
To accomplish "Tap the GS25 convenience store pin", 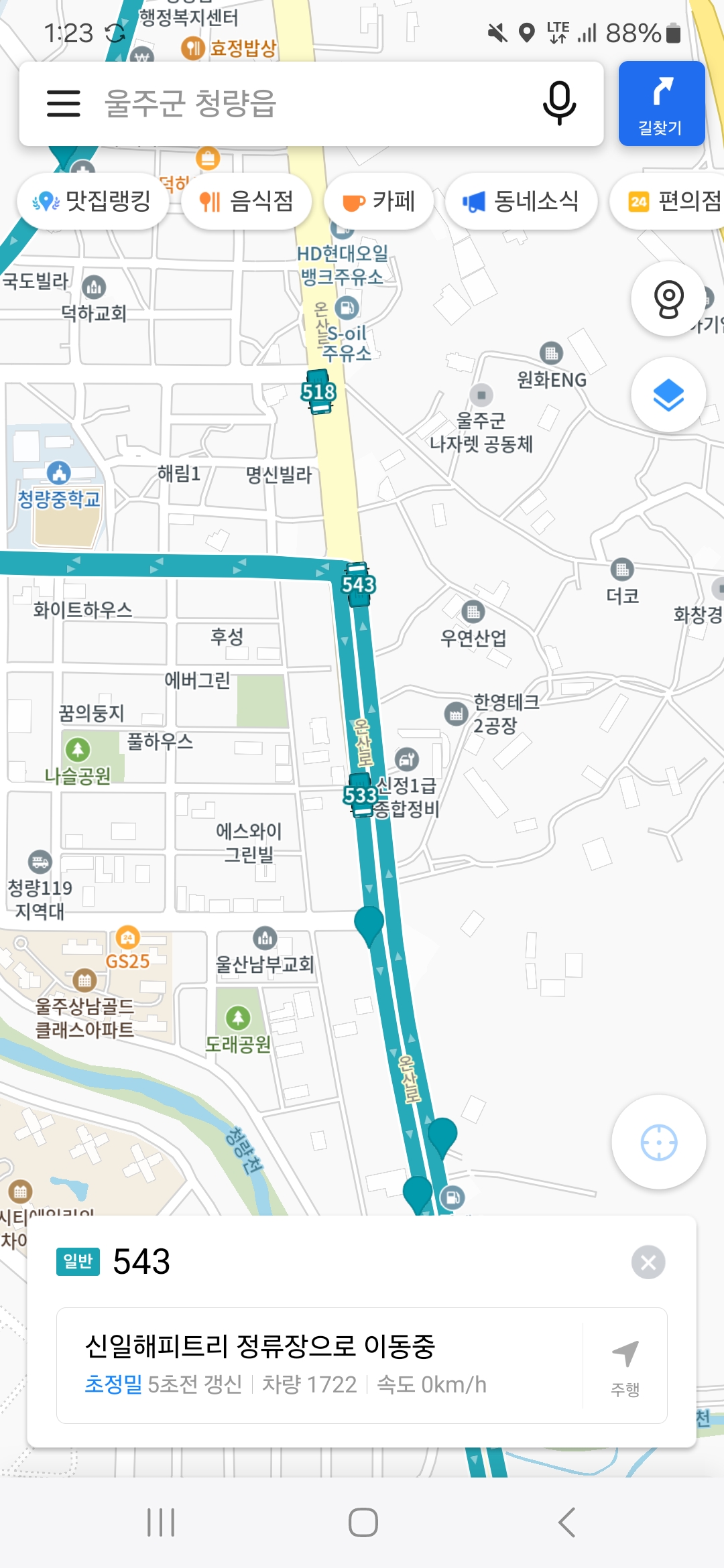I will [x=127, y=938].
